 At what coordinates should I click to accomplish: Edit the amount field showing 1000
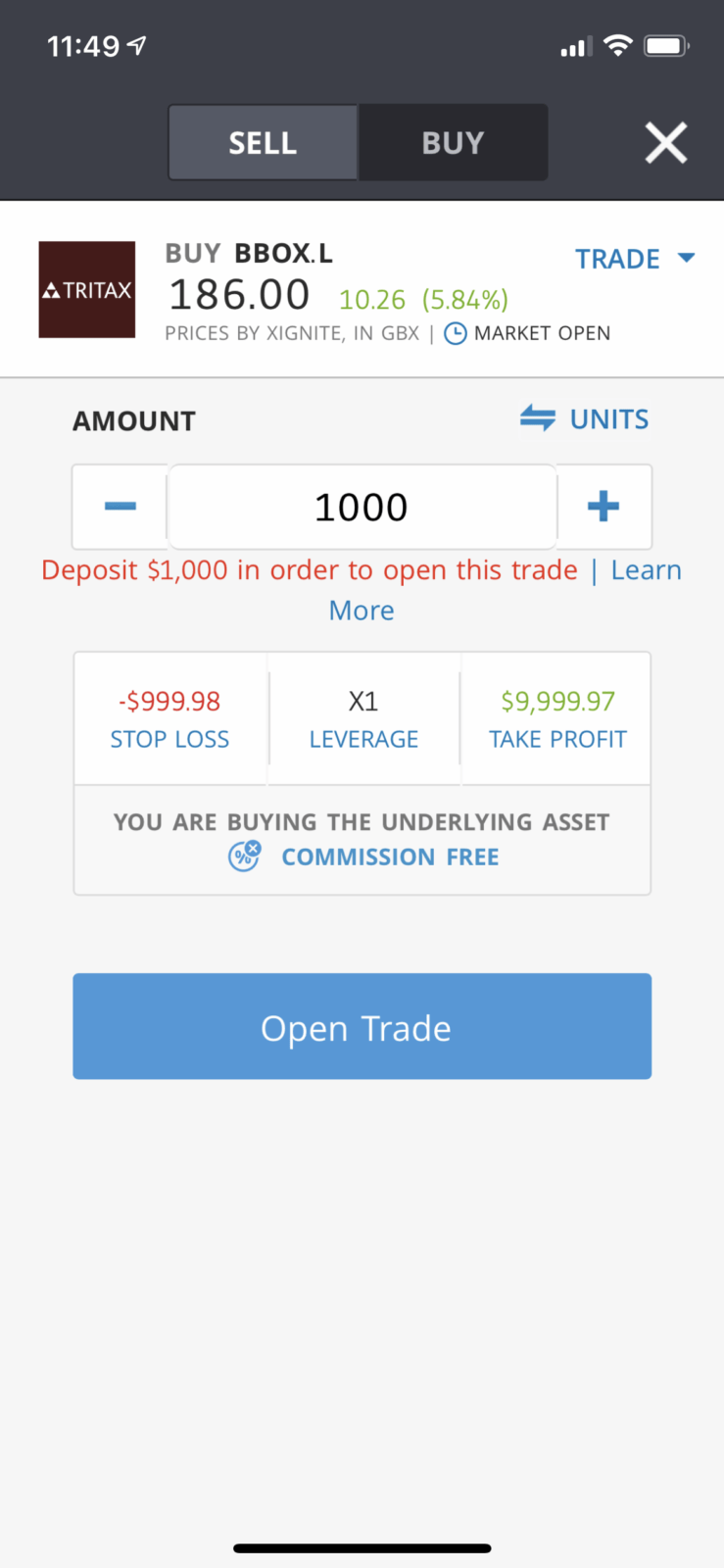362,507
